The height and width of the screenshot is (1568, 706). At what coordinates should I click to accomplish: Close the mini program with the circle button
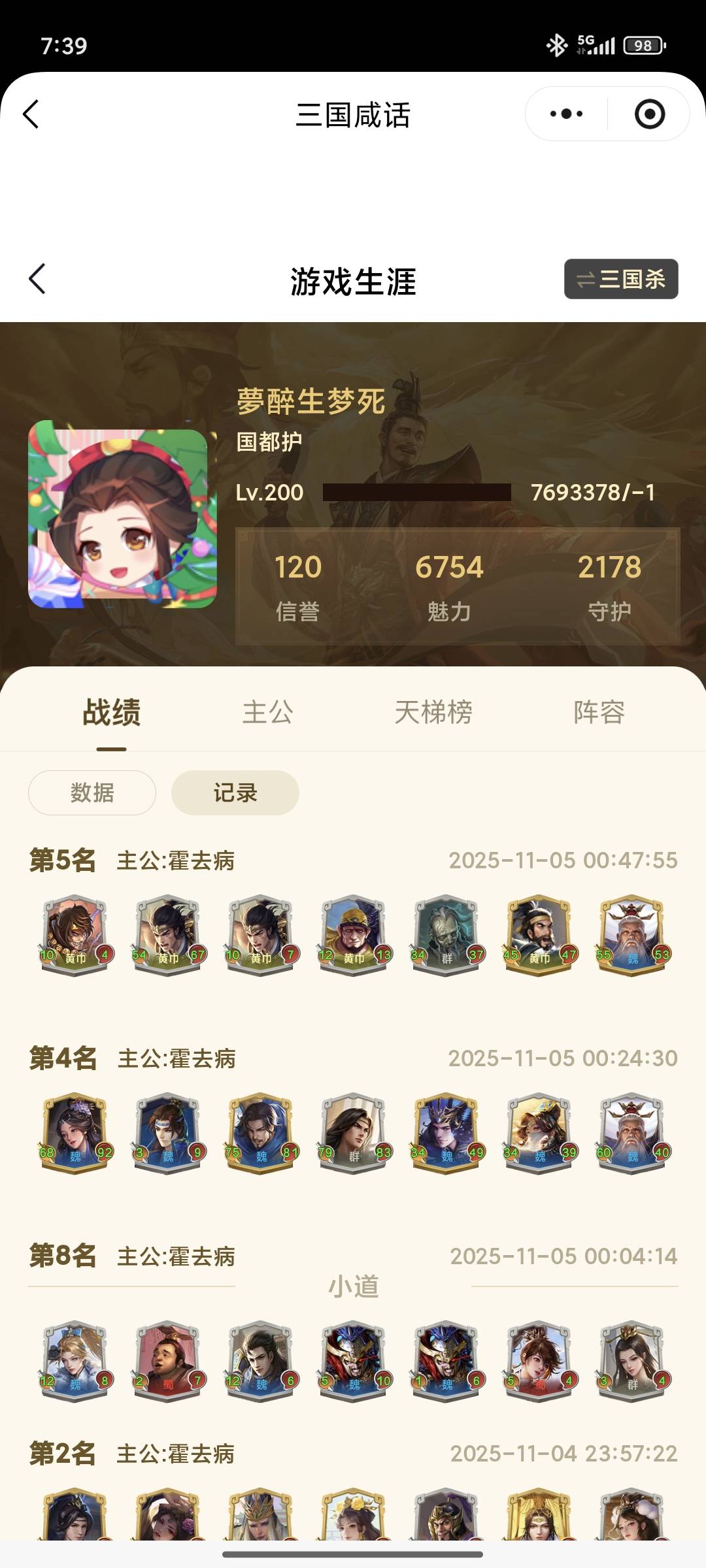coord(649,114)
